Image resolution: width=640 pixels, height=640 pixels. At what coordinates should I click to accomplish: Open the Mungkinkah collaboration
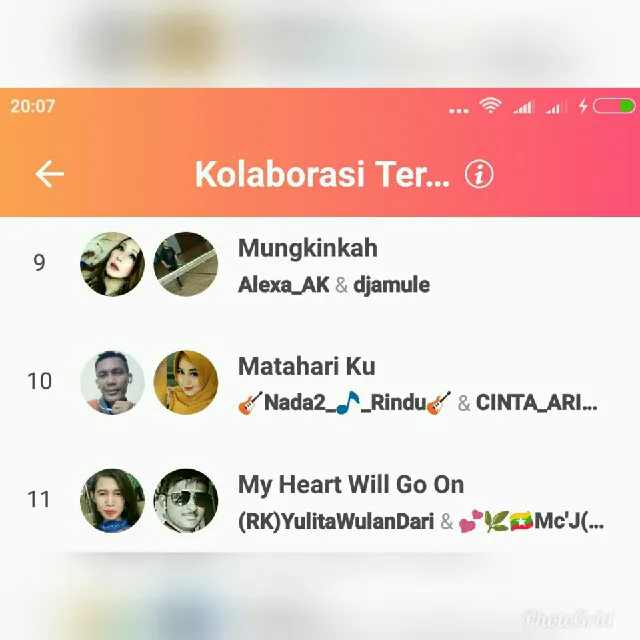308,248
